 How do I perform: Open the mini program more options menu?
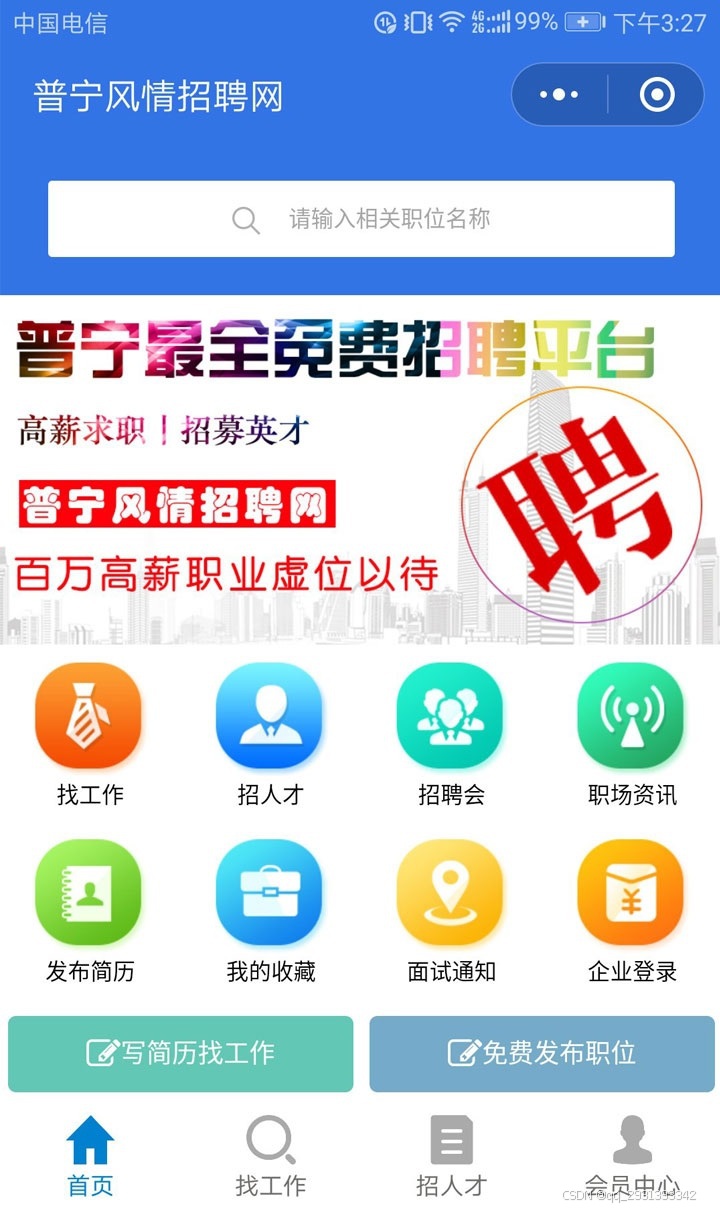(559, 95)
